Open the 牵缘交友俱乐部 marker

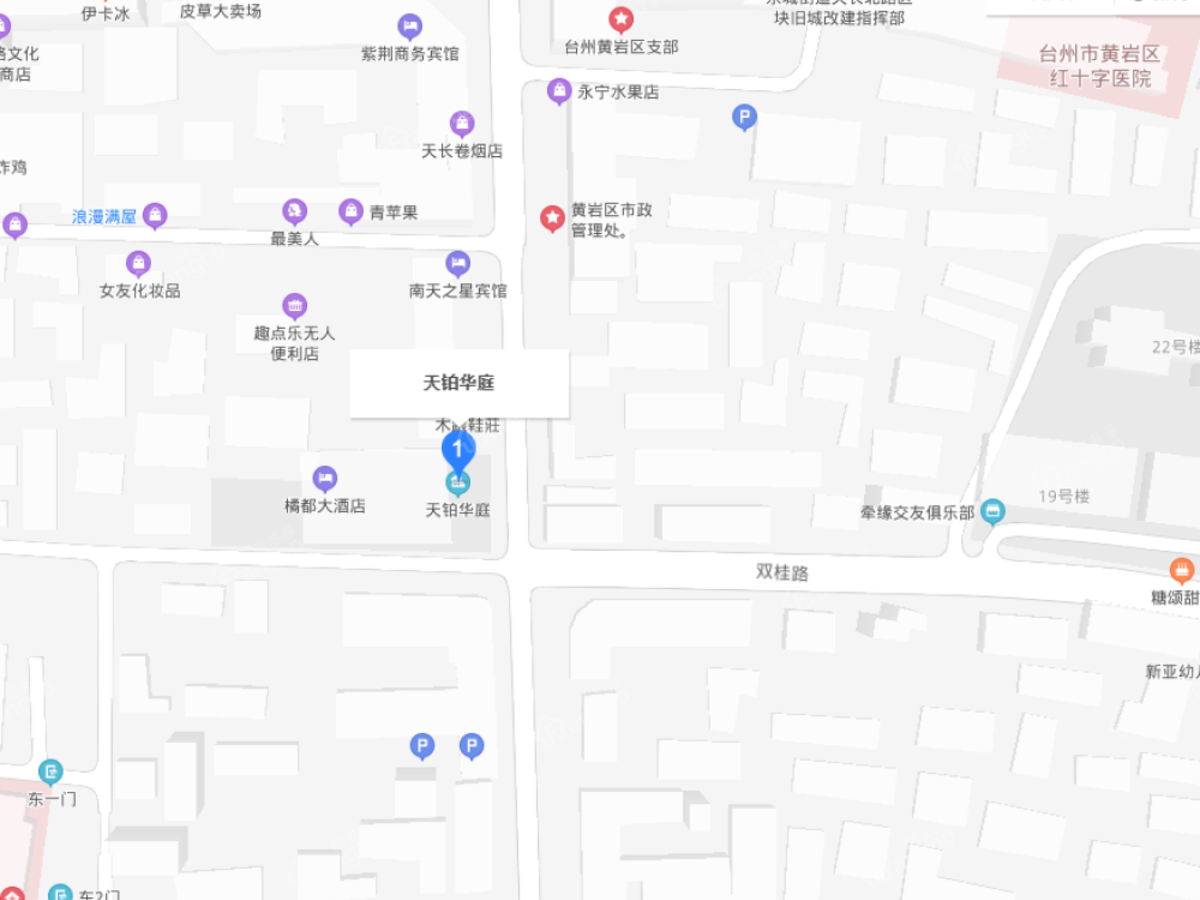(993, 512)
